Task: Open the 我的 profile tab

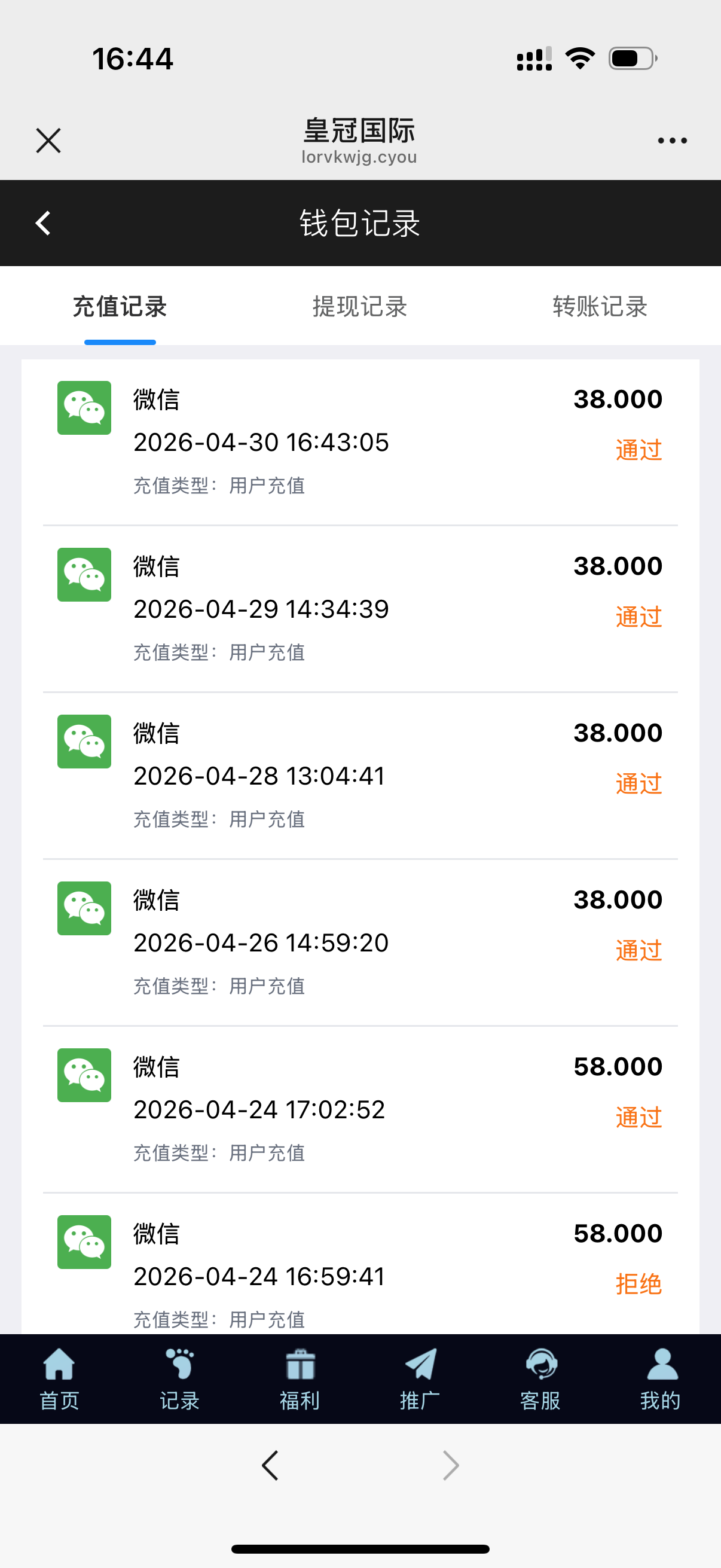Action: (661, 1378)
